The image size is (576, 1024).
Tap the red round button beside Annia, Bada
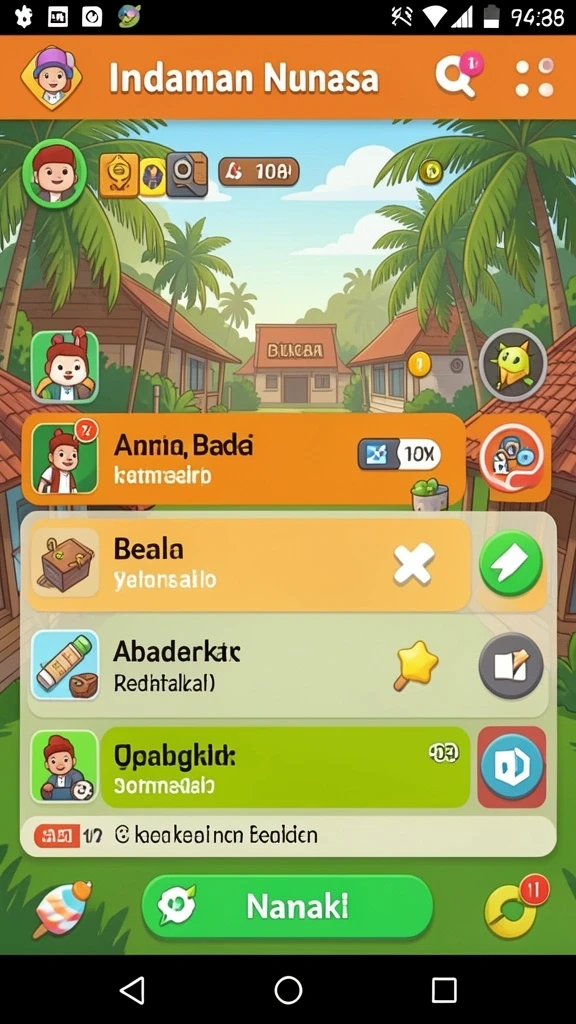point(512,458)
